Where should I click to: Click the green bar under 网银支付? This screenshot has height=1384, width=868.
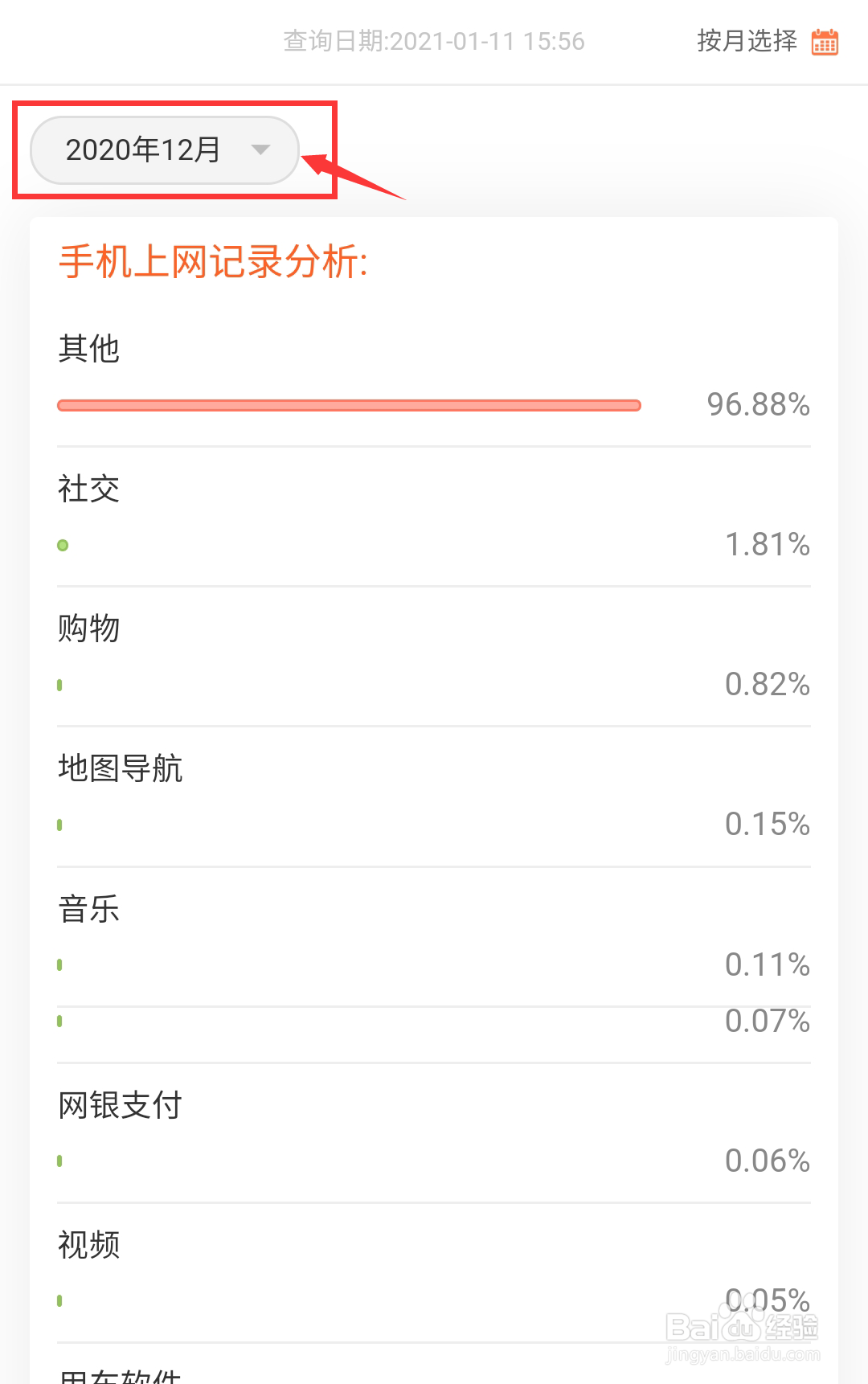coord(59,1160)
